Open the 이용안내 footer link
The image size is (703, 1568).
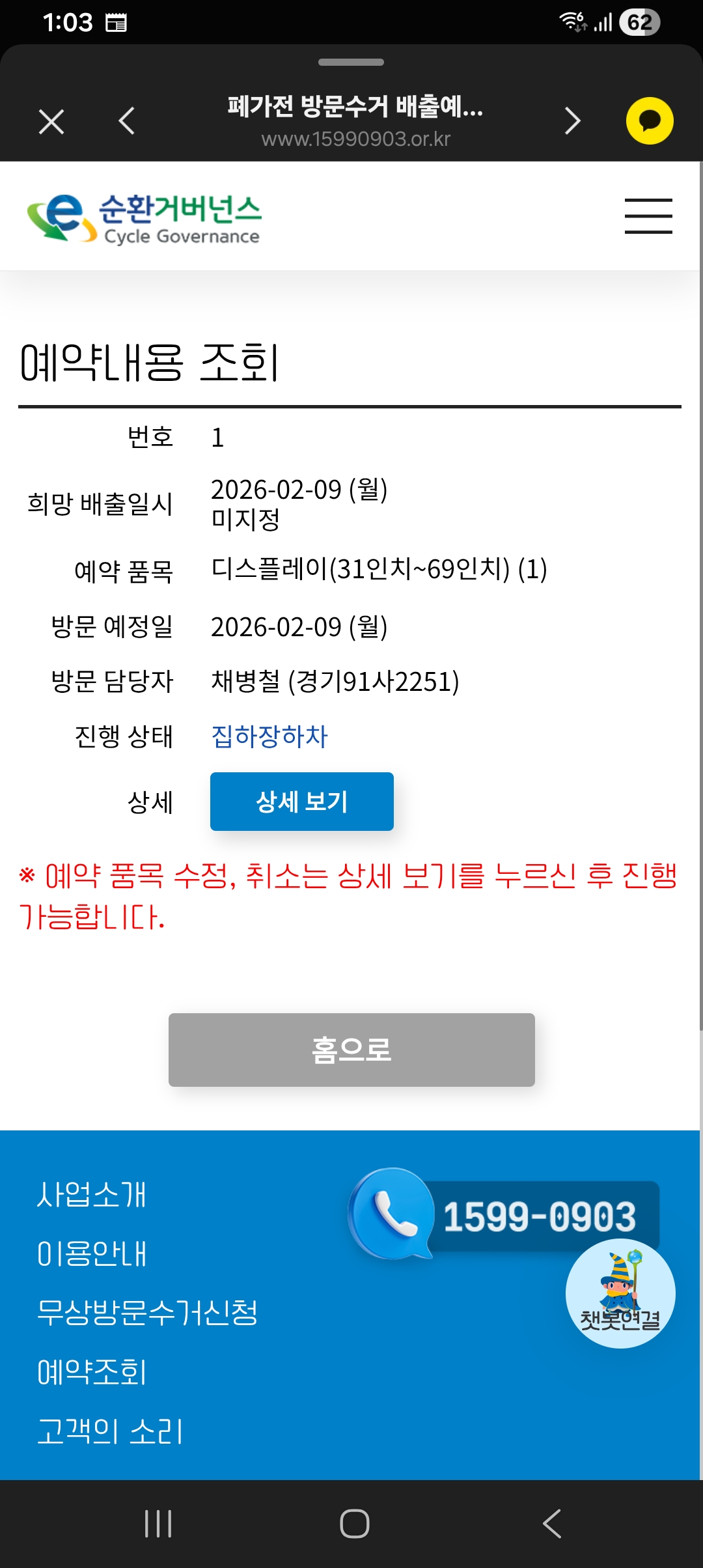(92, 1253)
